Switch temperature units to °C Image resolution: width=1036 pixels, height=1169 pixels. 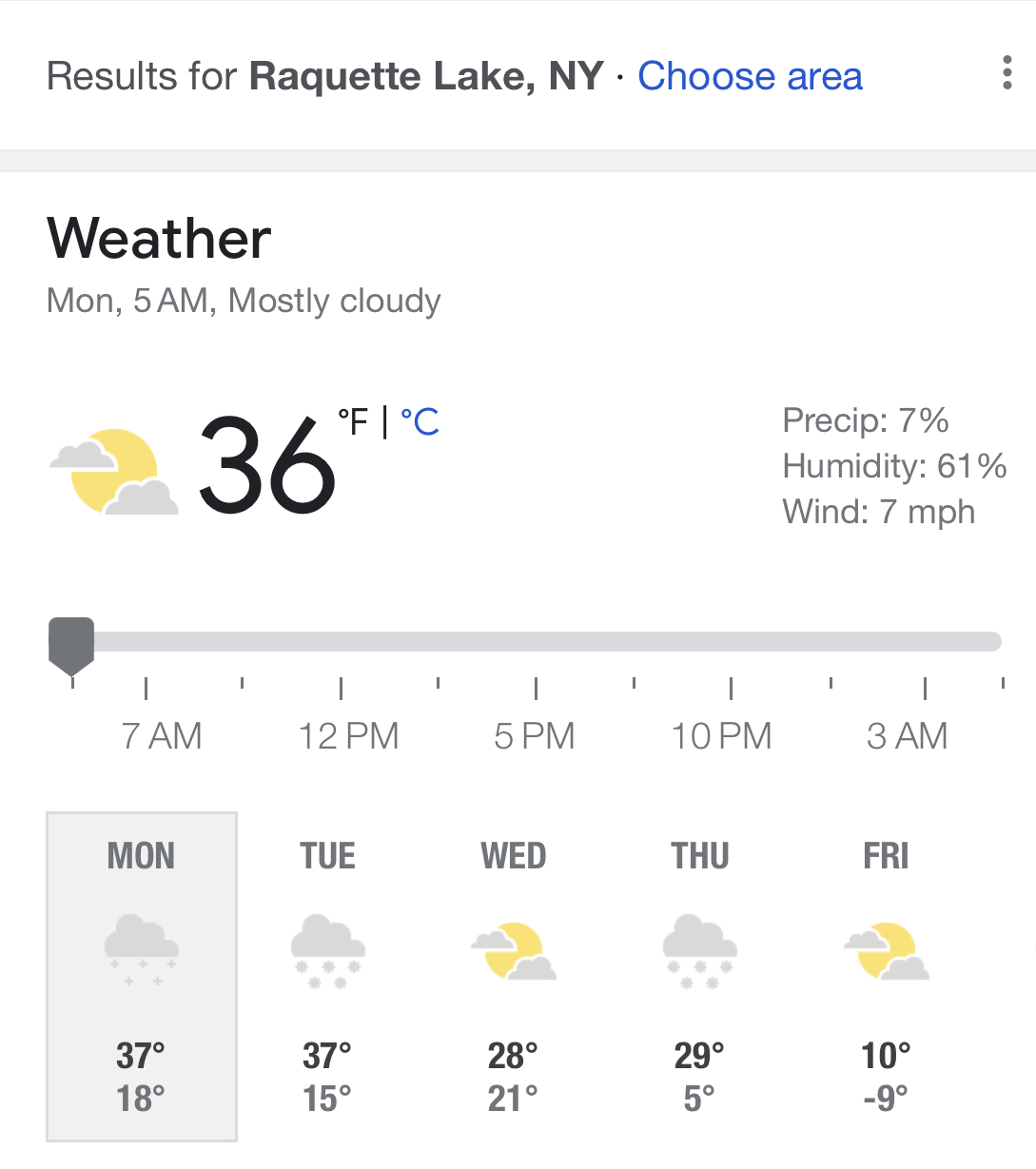click(x=420, y=421)
